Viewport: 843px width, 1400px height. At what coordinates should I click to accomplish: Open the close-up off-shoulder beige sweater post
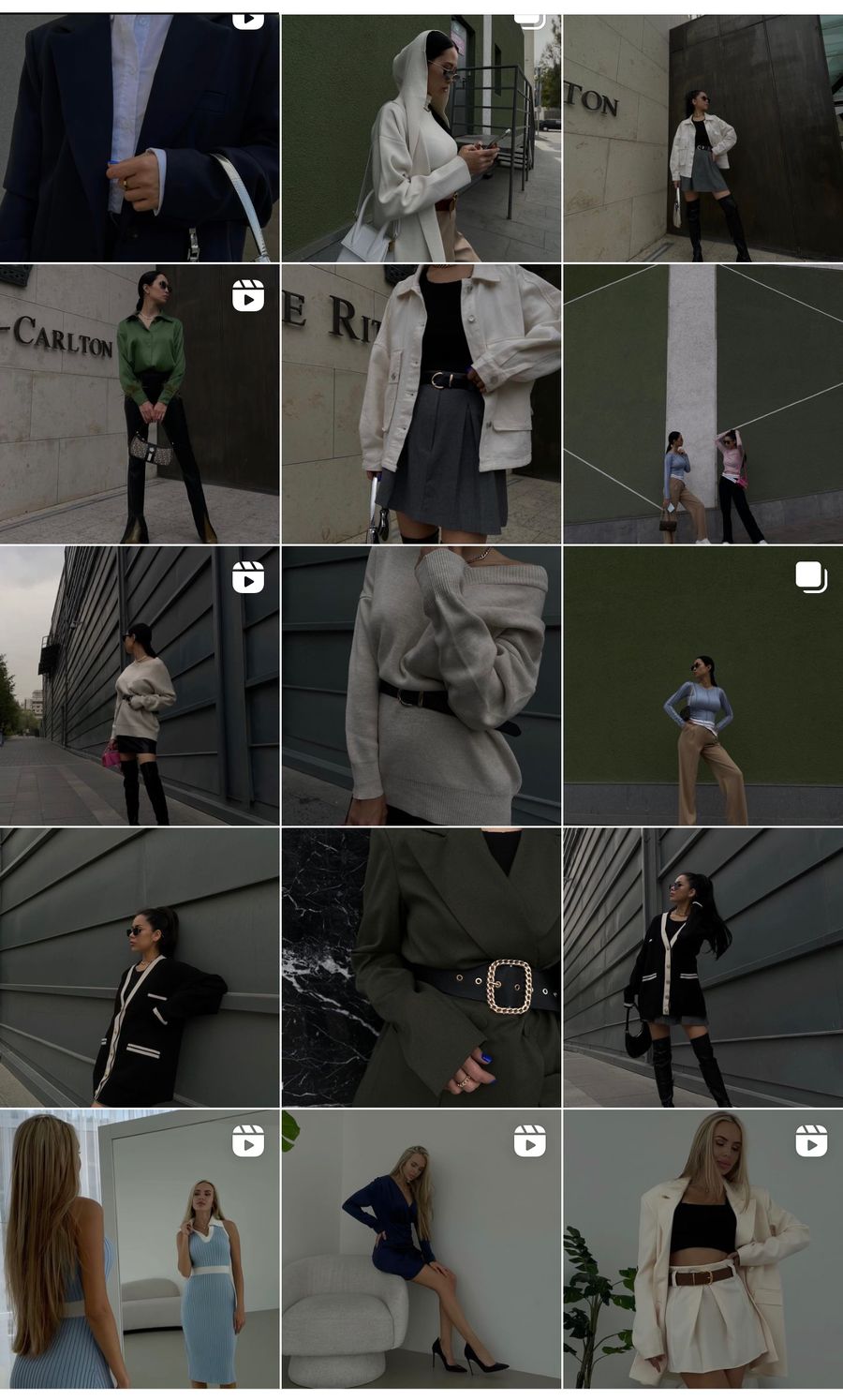[x=421, y=686]
